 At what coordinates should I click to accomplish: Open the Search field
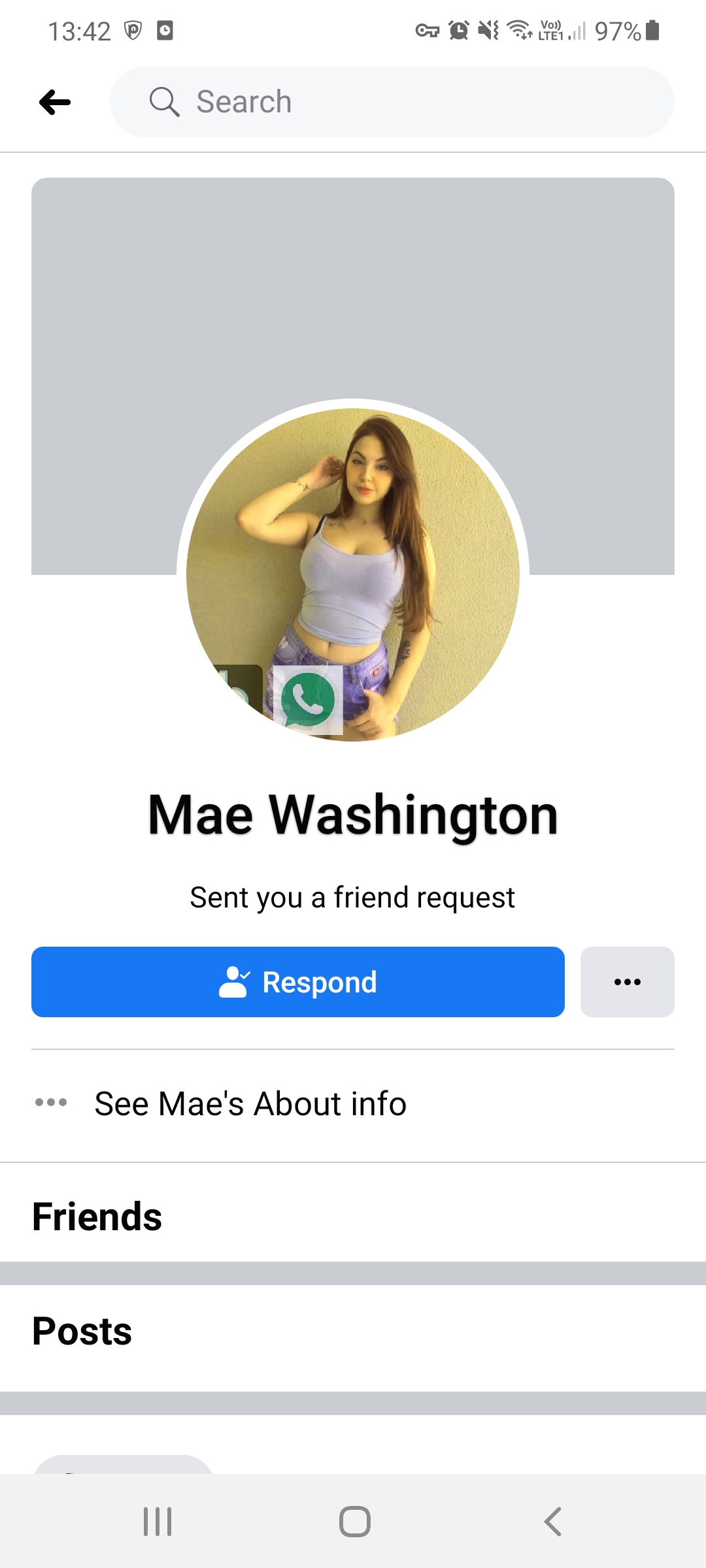click(x=392, y=102)
